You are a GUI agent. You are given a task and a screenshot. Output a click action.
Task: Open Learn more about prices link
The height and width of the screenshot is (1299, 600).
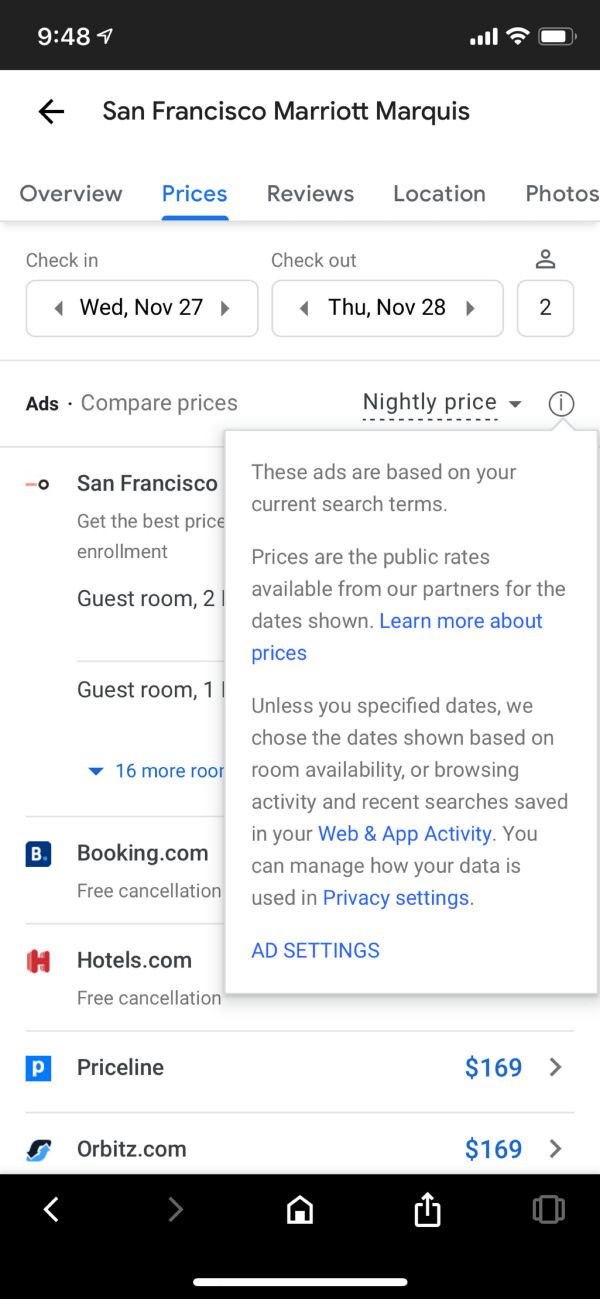[x=460, y=621]
